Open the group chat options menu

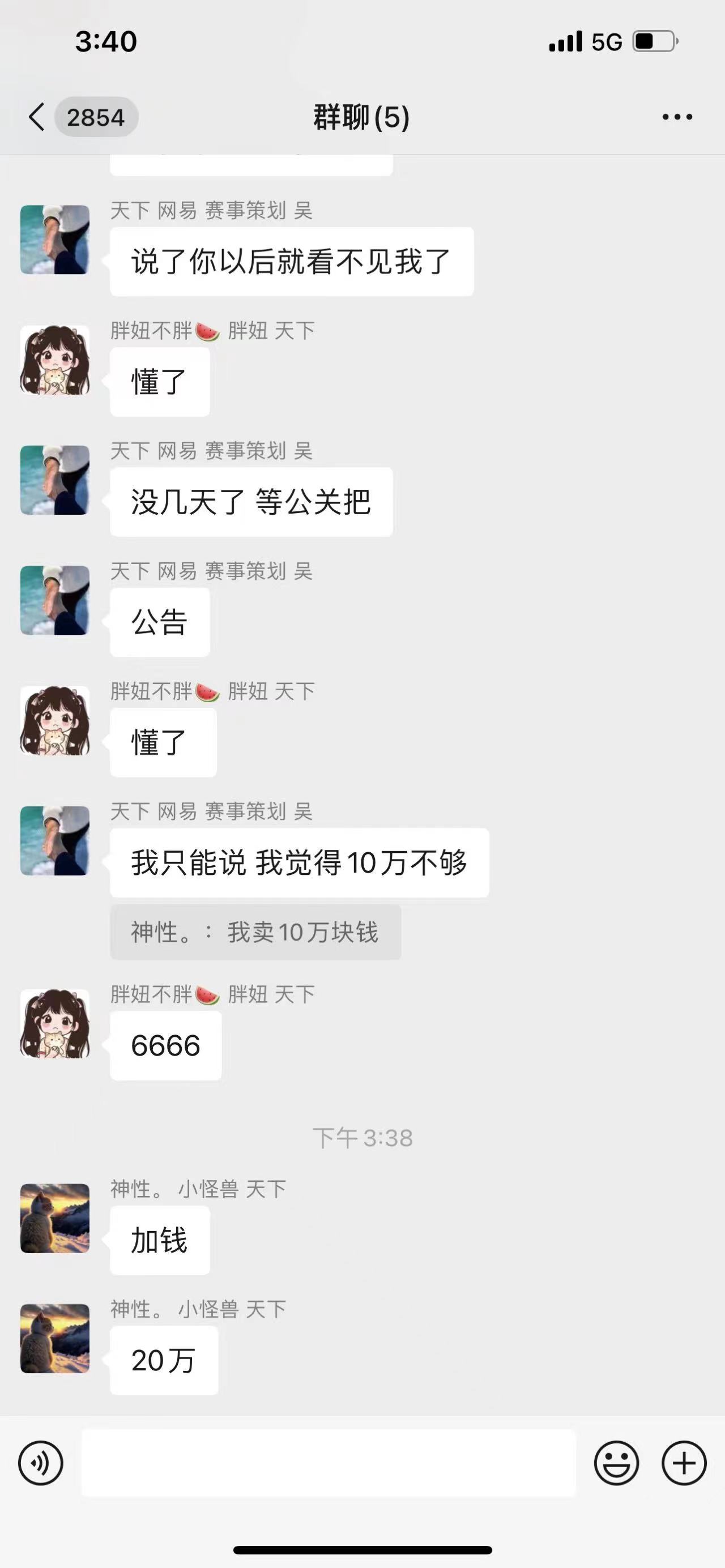pyautogui.click(x=677, y=117)
